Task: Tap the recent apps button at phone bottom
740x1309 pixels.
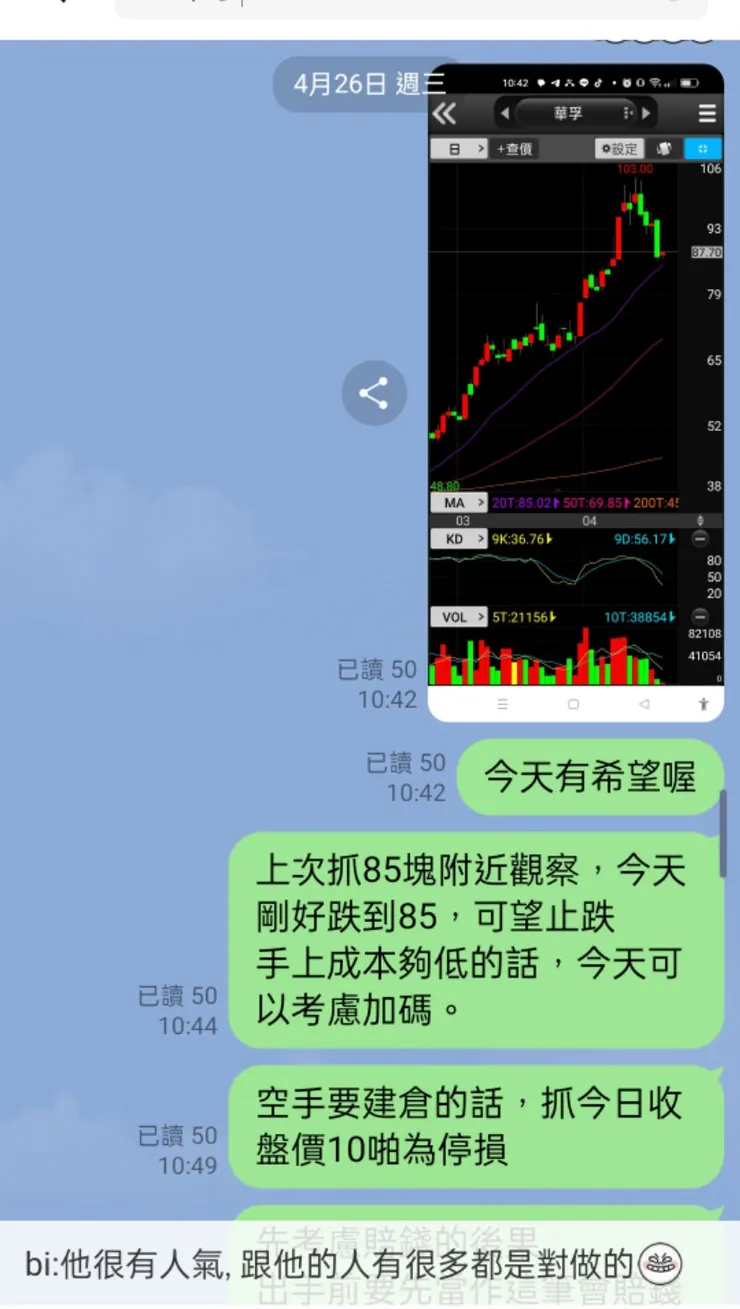Action: 501,705
